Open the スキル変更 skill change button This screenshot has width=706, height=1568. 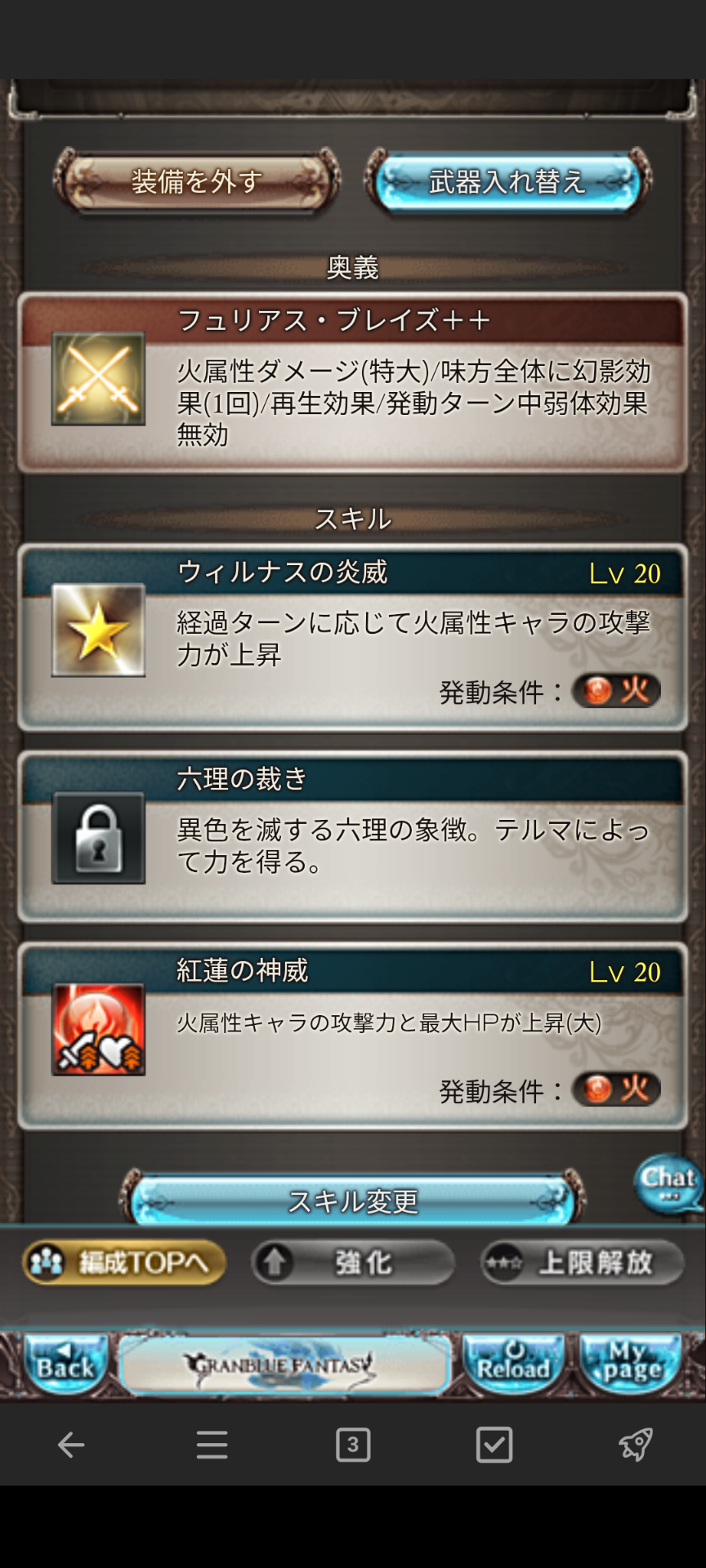(353, 1200)
